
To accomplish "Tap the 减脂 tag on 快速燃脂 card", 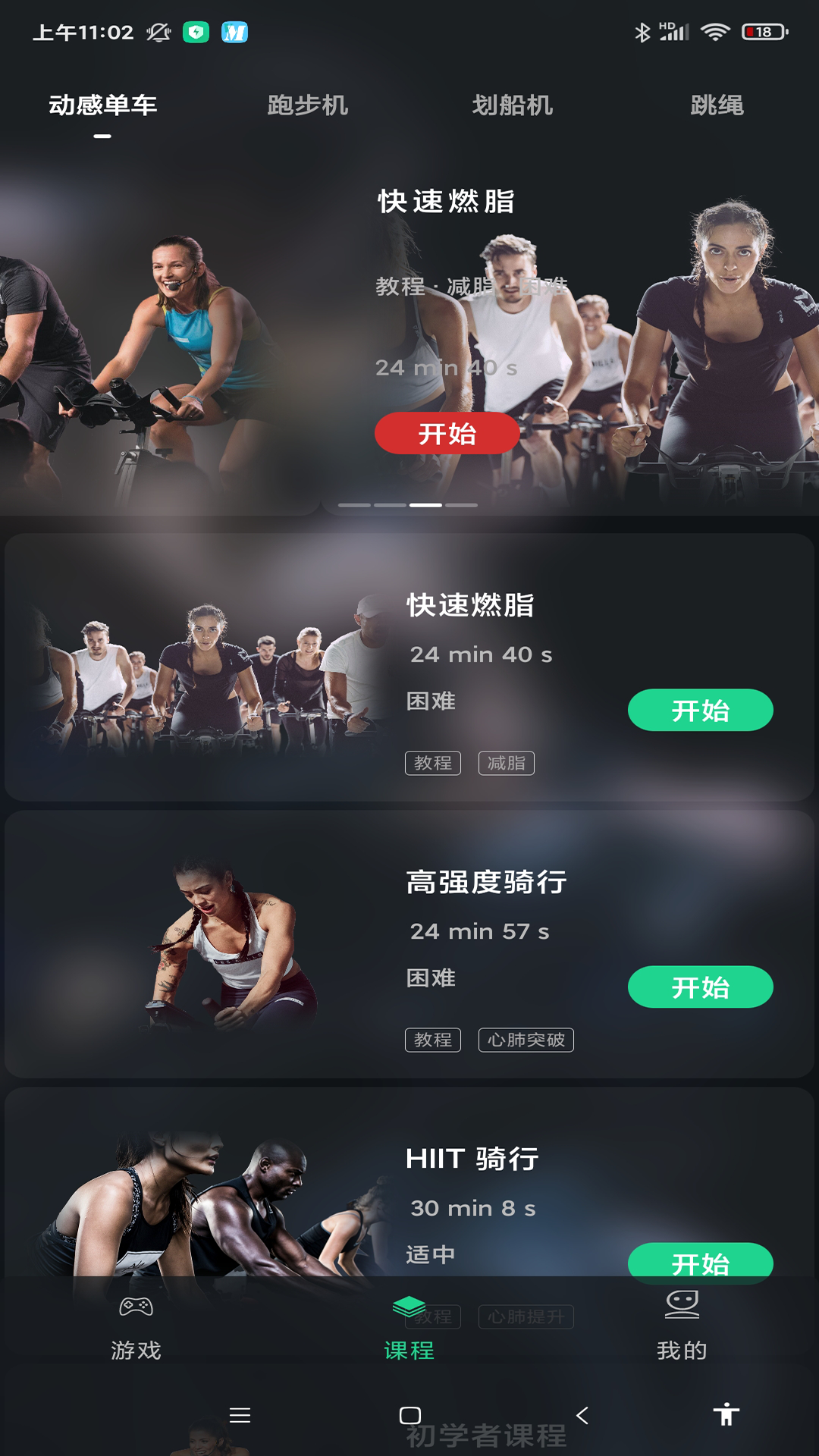I will [x=507, y=764].
